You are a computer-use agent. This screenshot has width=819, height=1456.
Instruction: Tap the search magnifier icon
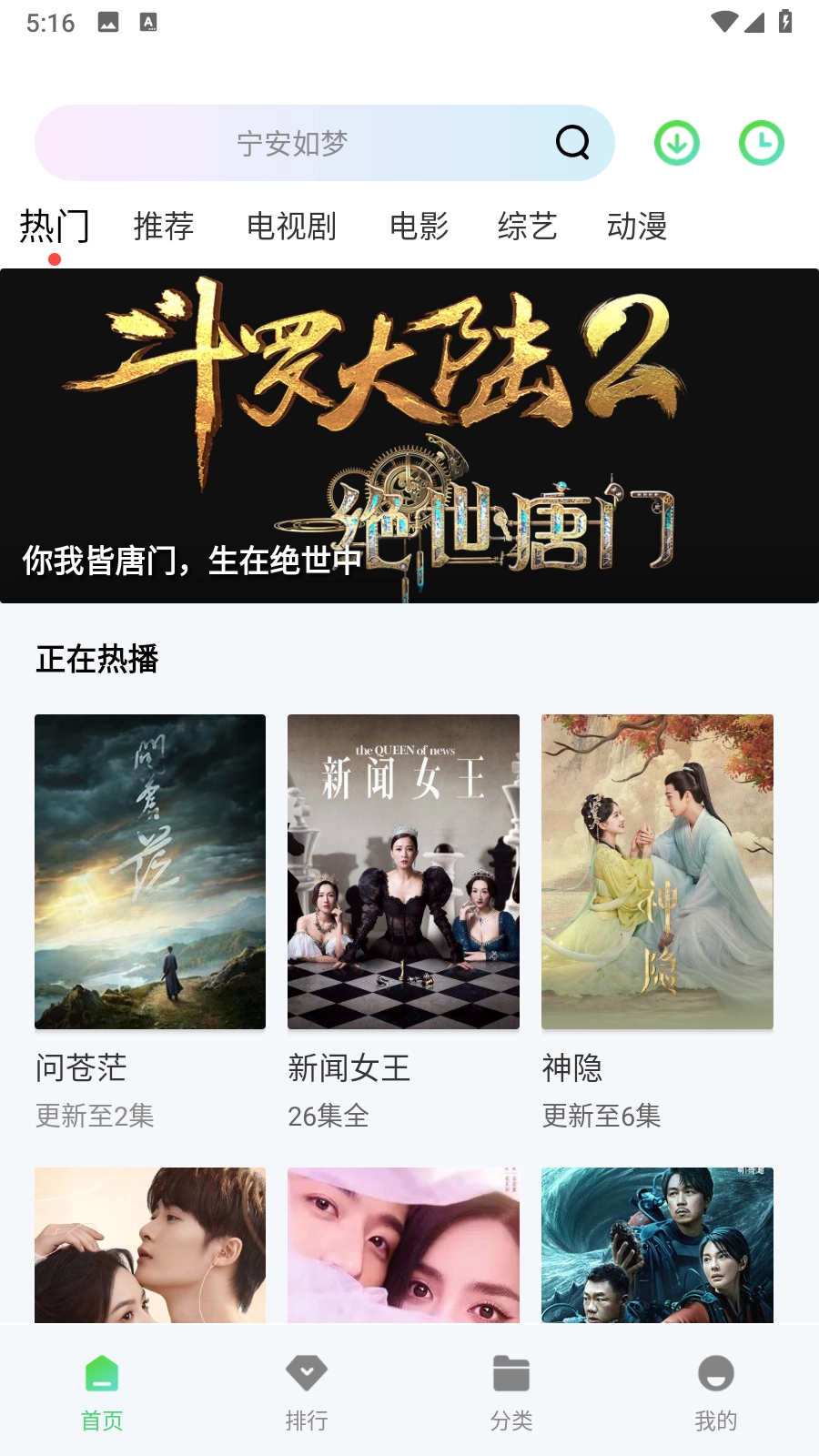[571, 143]
